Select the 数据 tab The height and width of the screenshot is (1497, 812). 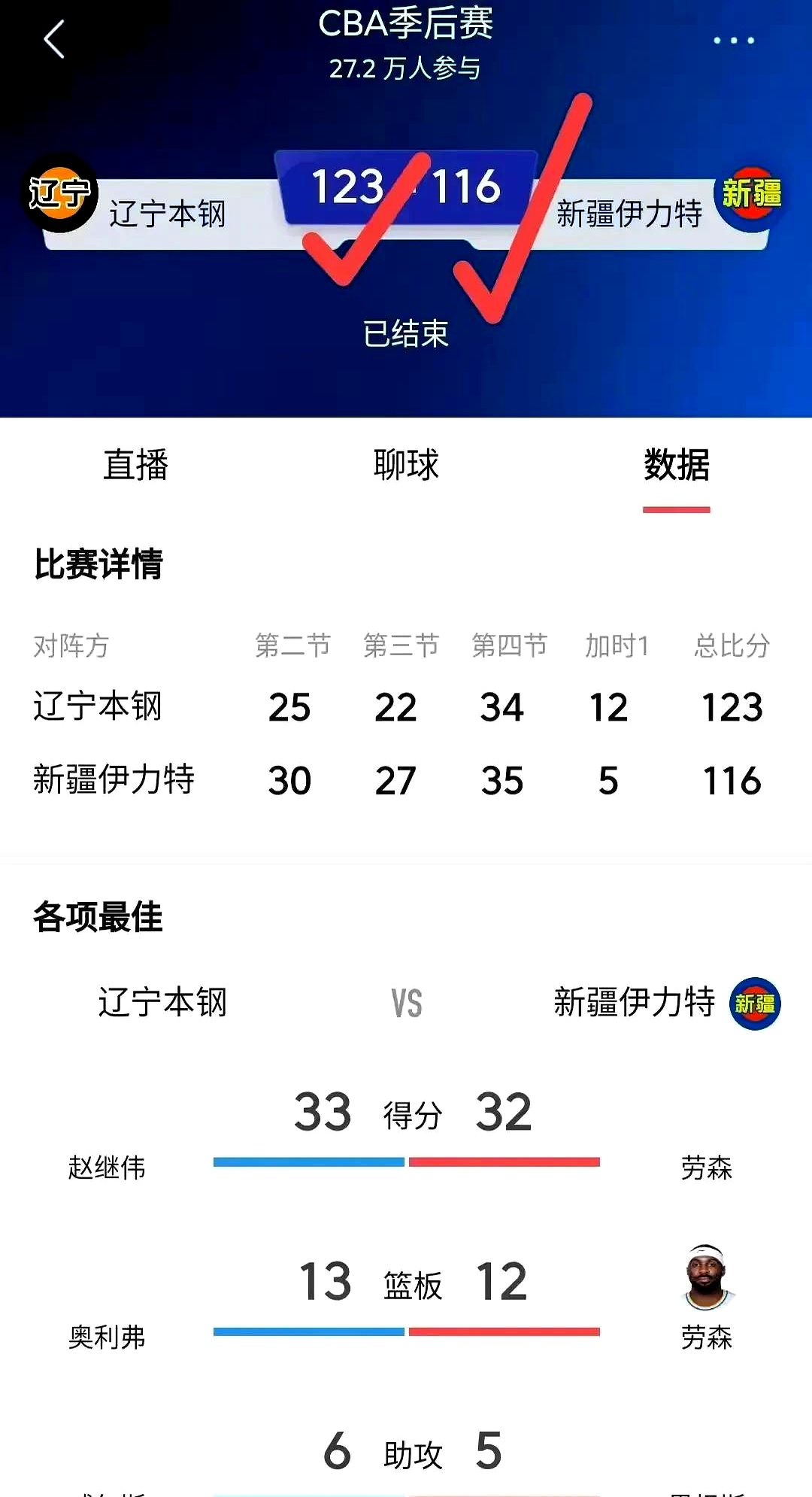(x=676, y=465)
